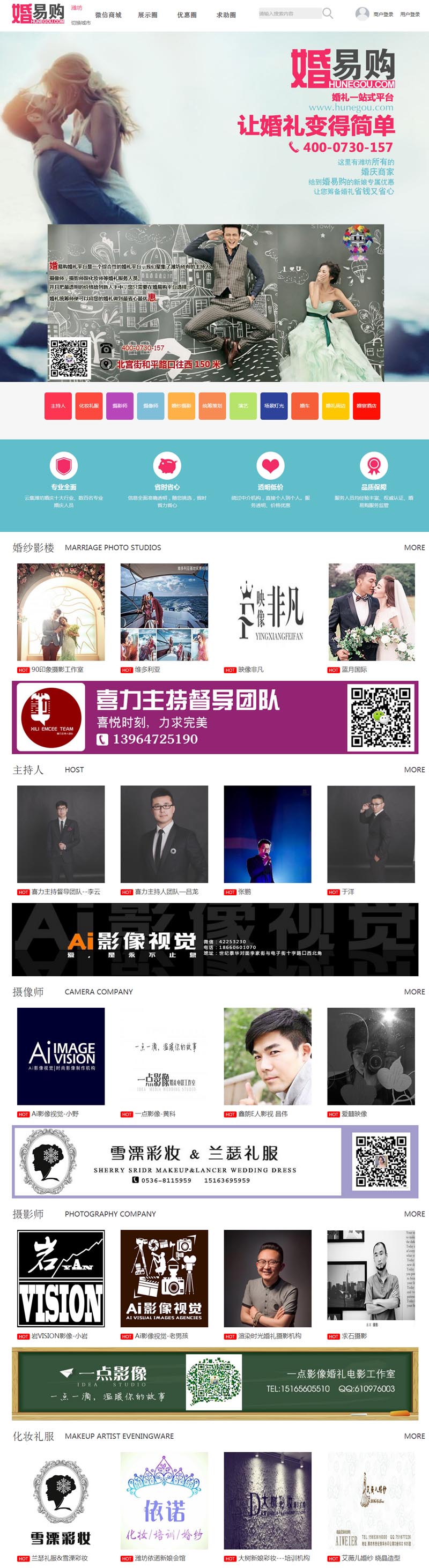This screenshot has height=1568, width=429.
Task: Open the 映像非凡 studio card
Action: [268, 612]
